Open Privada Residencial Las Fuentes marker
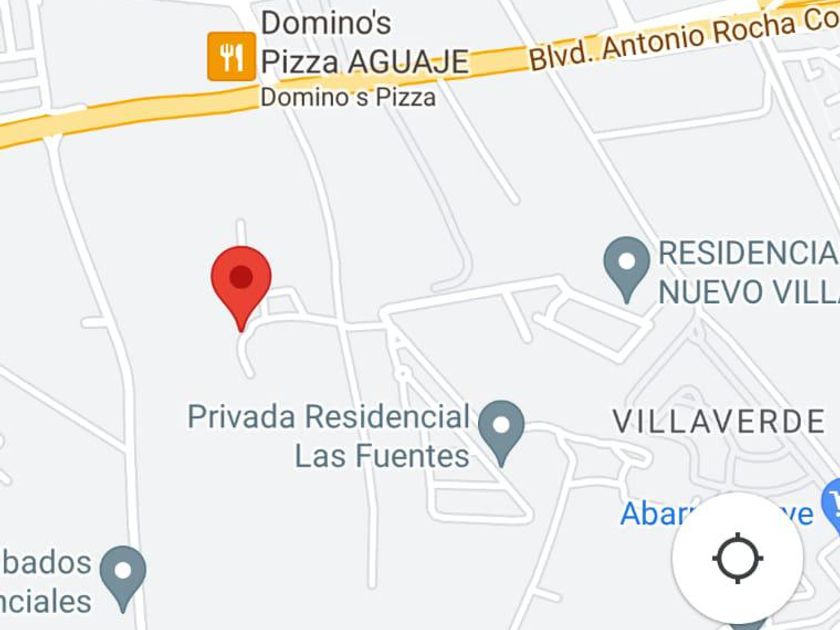The height and width of the screenshot is (630, 840). [501, 433]
